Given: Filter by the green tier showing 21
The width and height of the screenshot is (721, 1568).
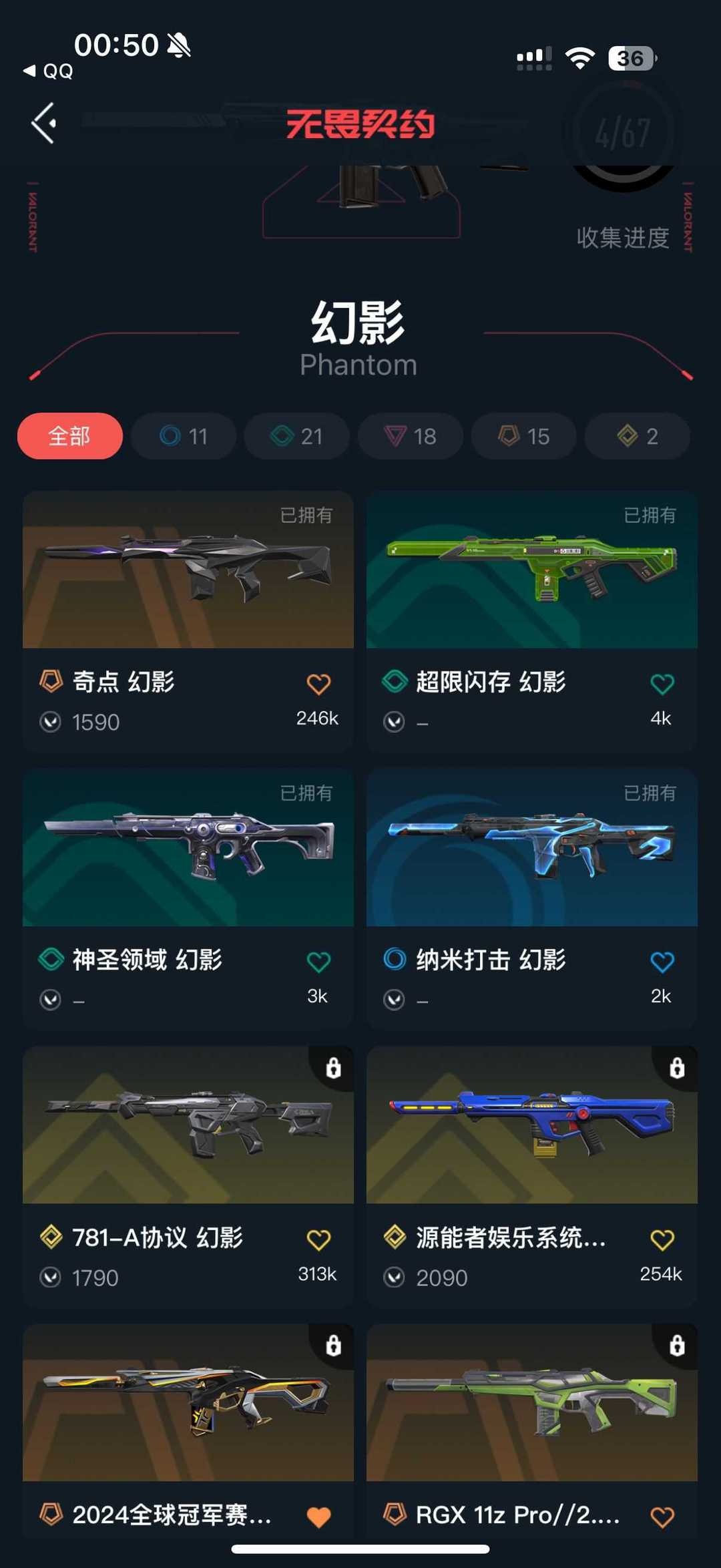Looking at the screenshot, I should [x=297, y=436].
